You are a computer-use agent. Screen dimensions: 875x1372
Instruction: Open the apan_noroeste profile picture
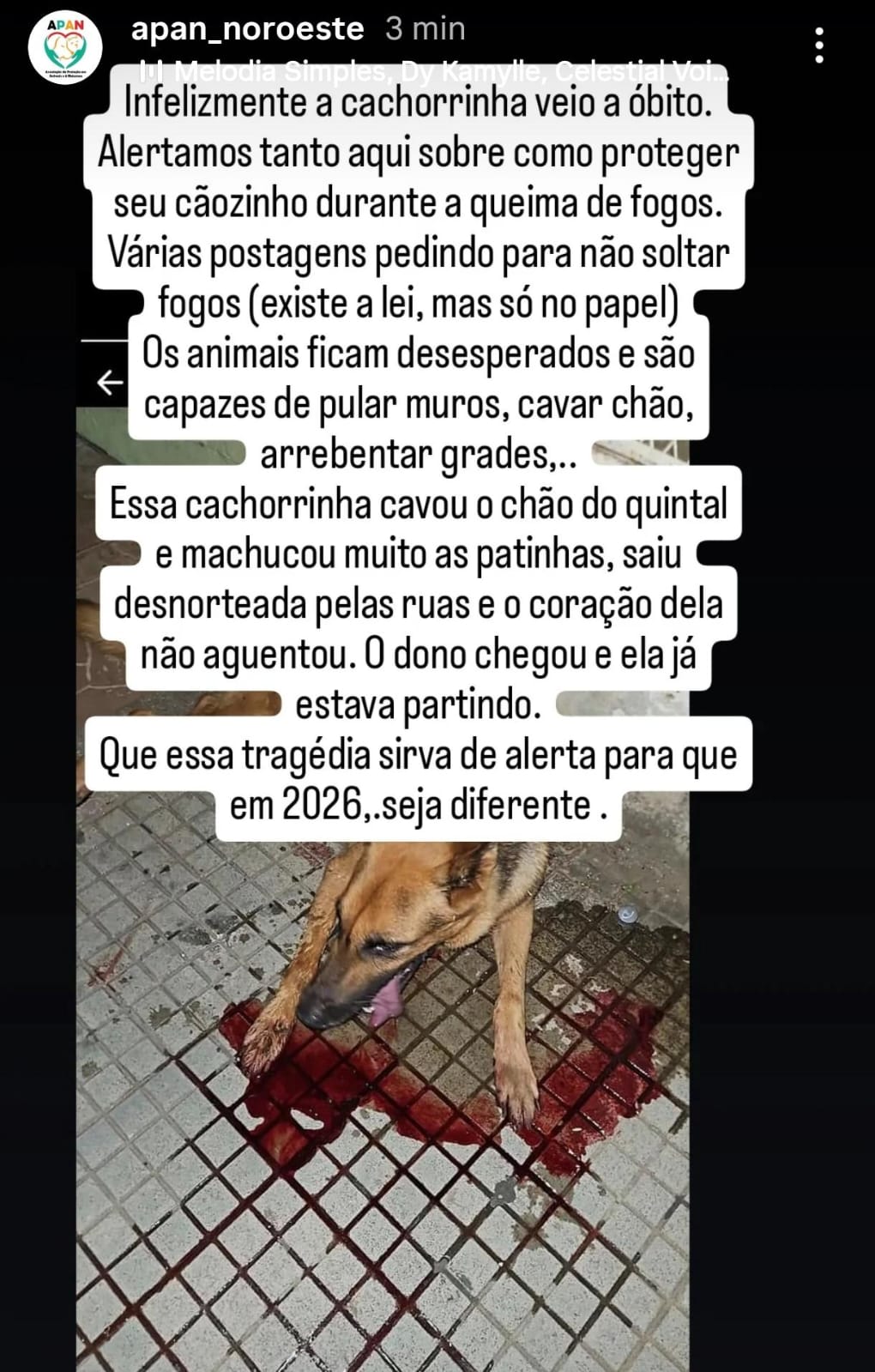tap(65, 46)
